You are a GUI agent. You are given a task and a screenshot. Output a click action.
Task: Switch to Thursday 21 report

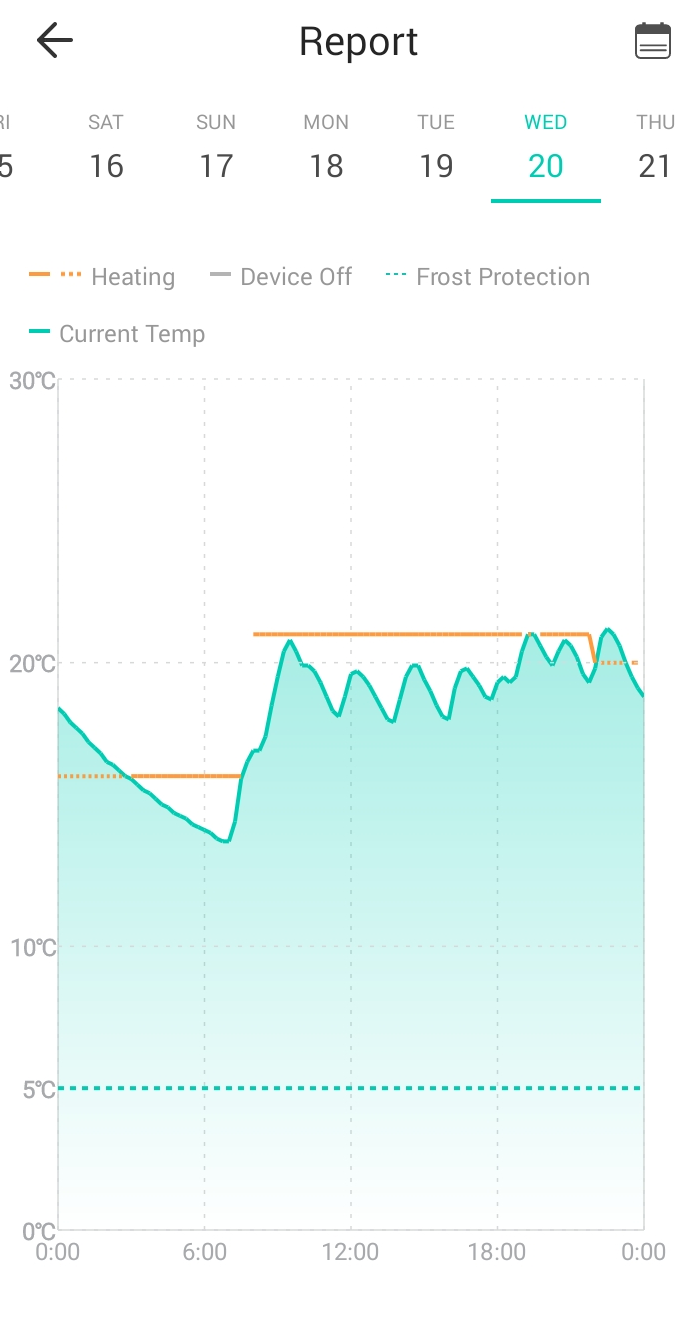tap(655, 148)
